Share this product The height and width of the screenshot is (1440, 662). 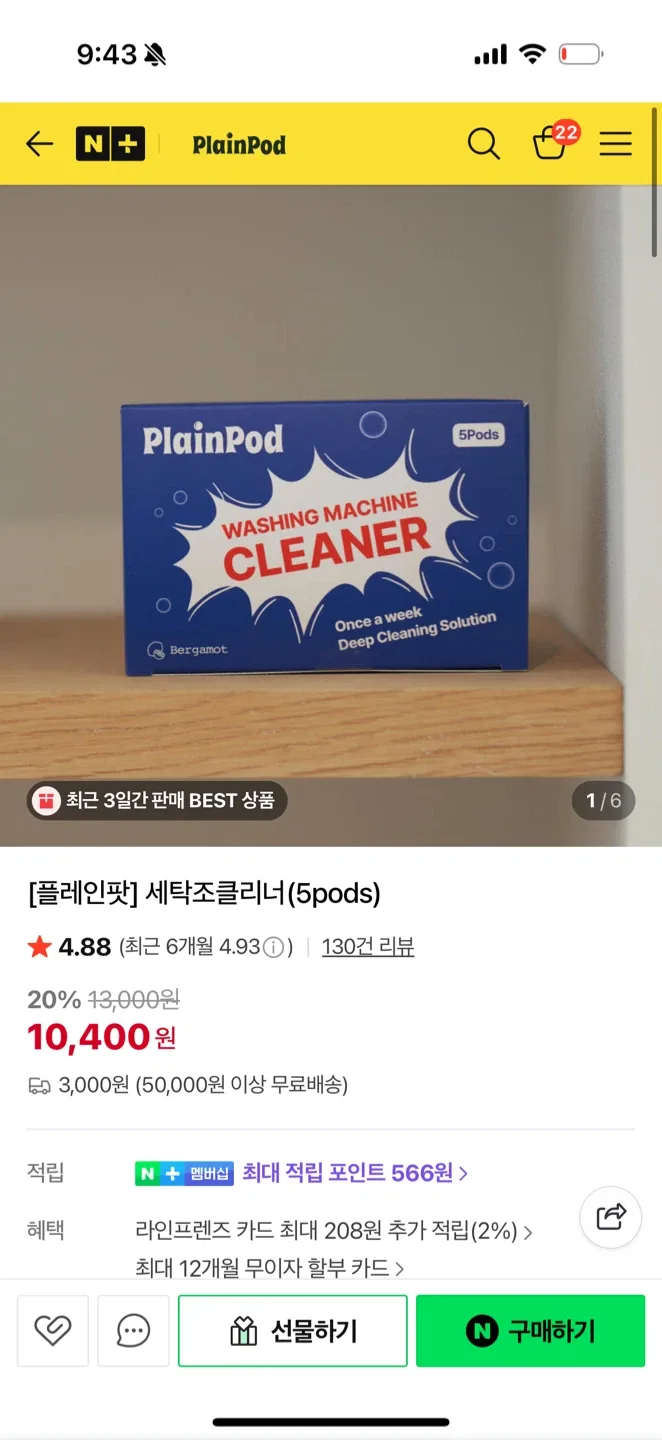click(610, 1216)
